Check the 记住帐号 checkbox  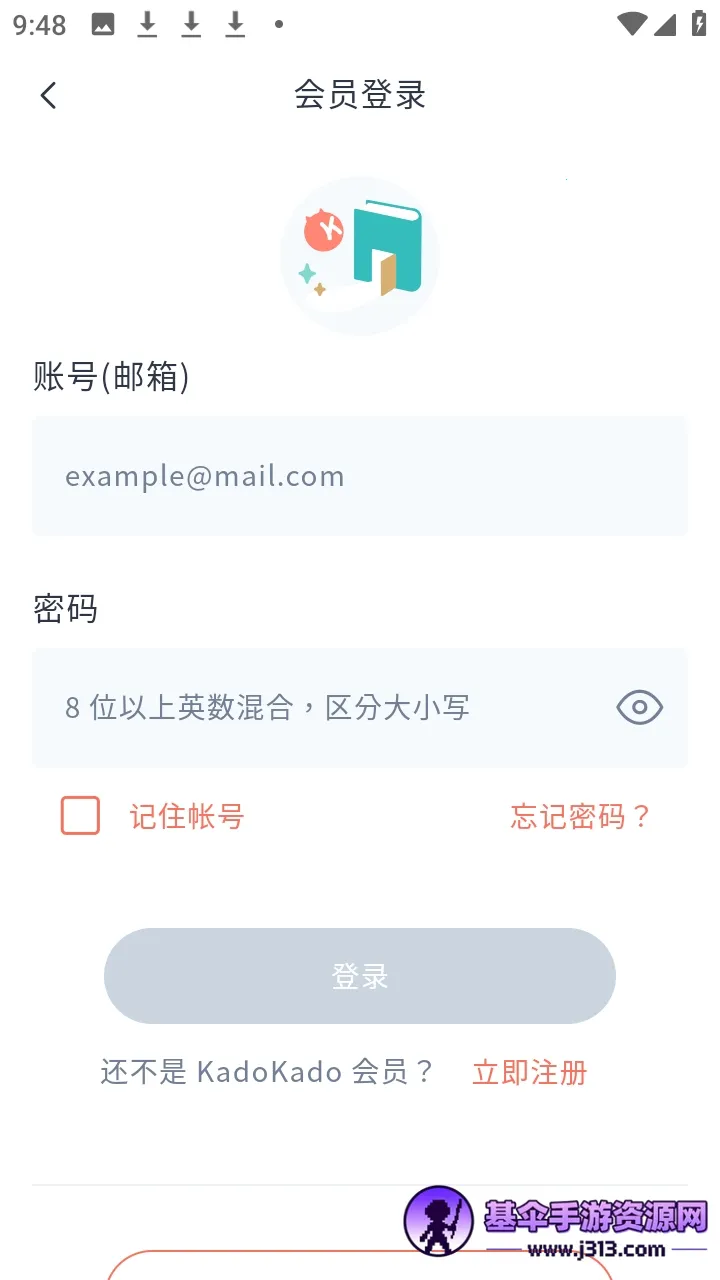pyautogui.click(x=81, y=816)
